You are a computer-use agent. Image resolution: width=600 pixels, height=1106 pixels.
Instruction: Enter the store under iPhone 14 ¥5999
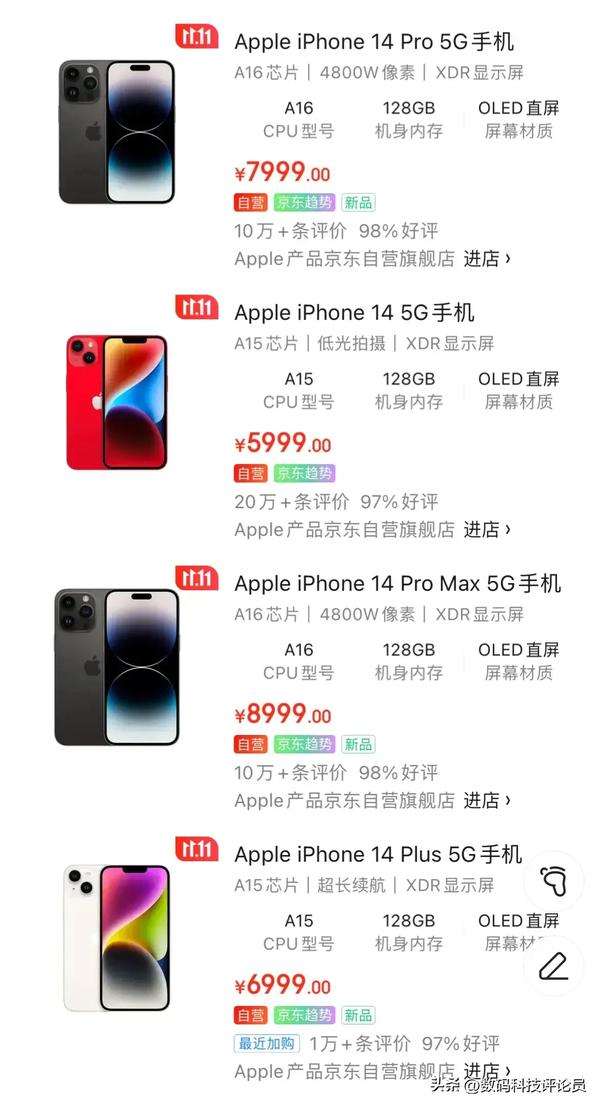[x=487, y=530]
